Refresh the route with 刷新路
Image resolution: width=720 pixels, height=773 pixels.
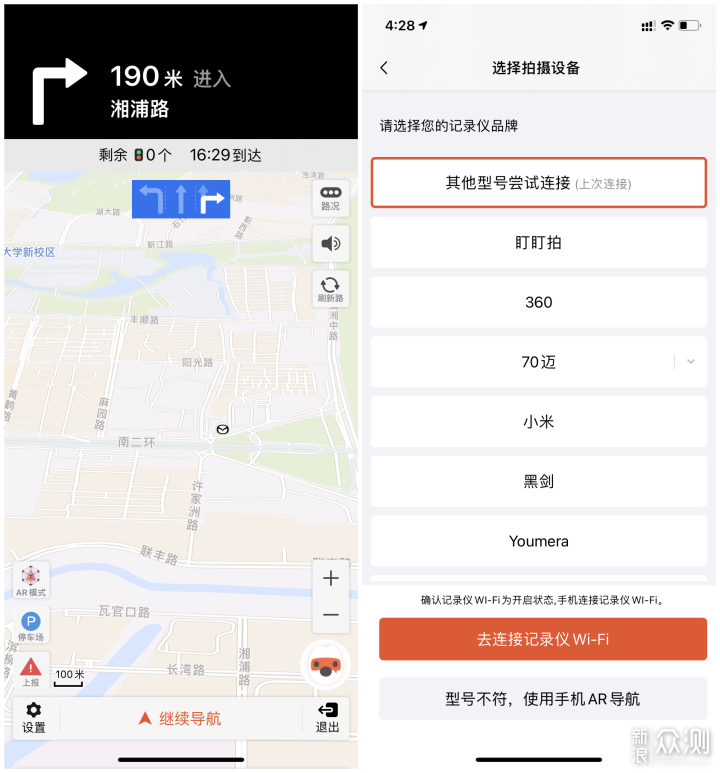click(330, 289)
